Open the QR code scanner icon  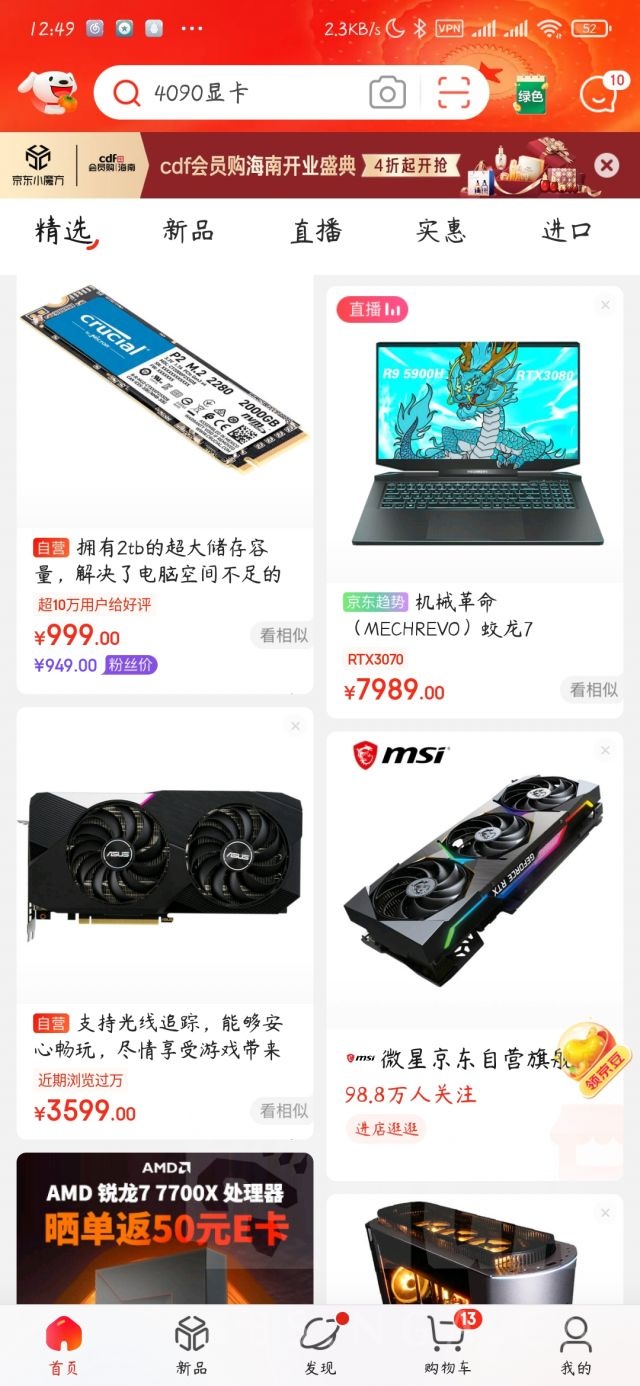click(453, 93)
